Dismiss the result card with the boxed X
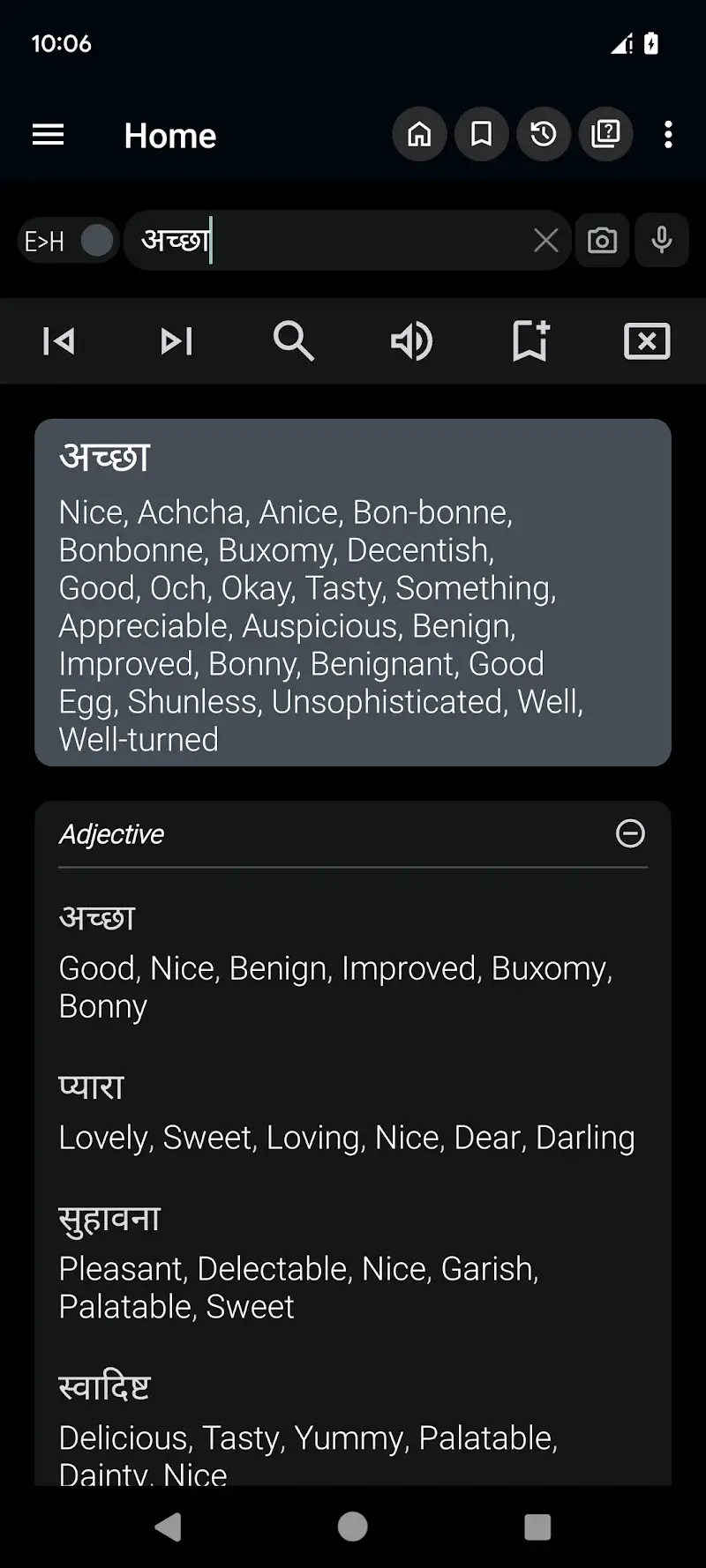The image size is (706, 1568). point(647,341)
